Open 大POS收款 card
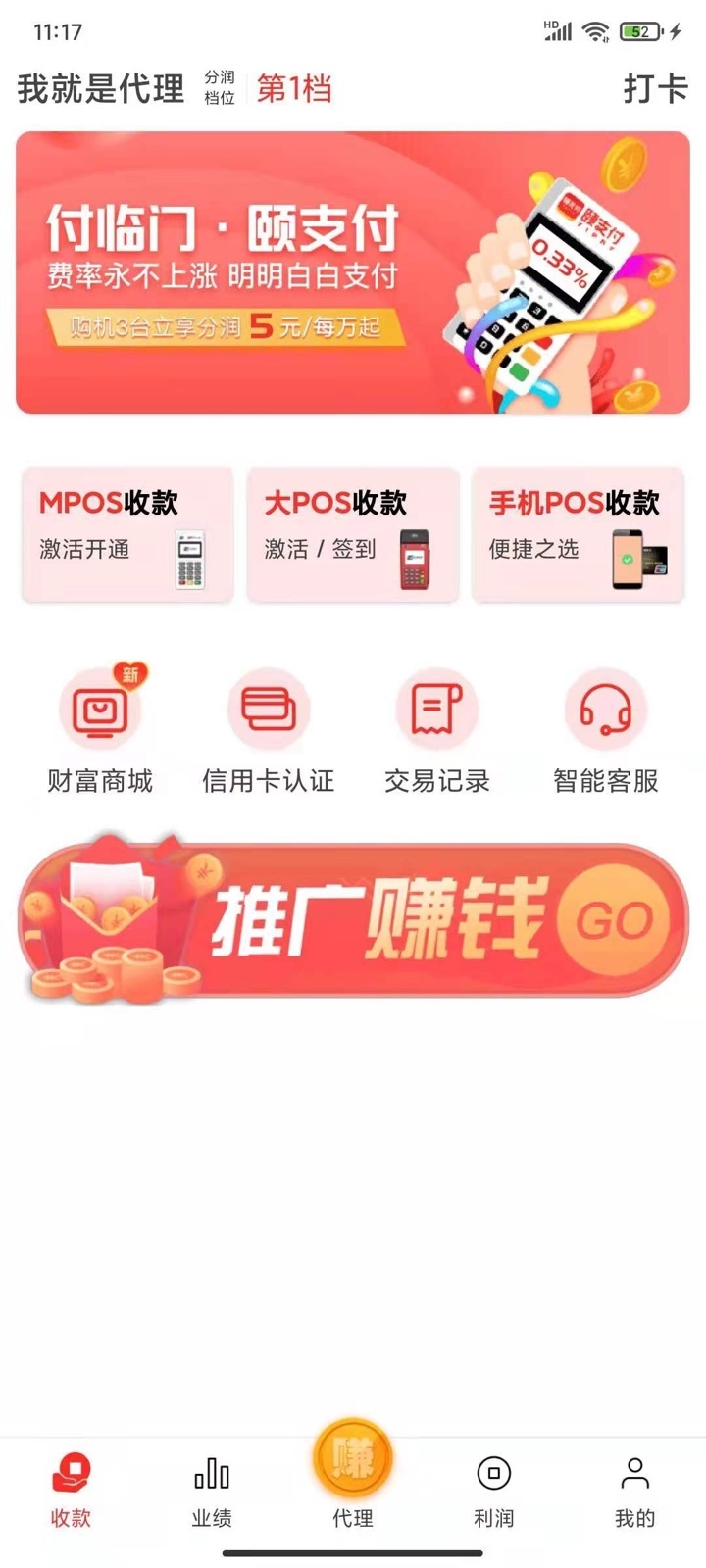This screenshot has width=706, height=1568. (353, 535)
